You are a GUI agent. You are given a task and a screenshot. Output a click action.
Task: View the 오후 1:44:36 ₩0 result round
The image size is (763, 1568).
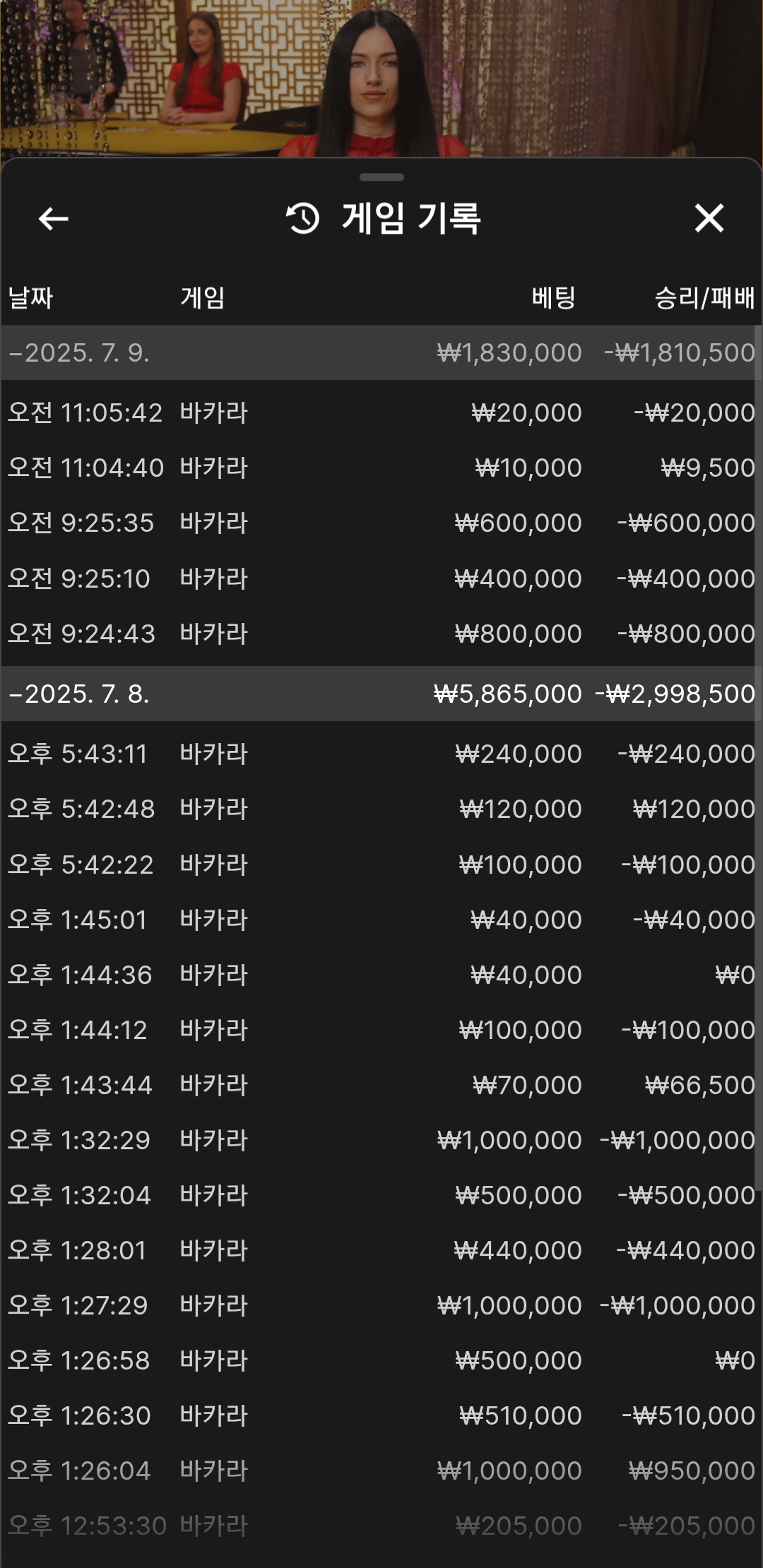click(x=381, y=975)
